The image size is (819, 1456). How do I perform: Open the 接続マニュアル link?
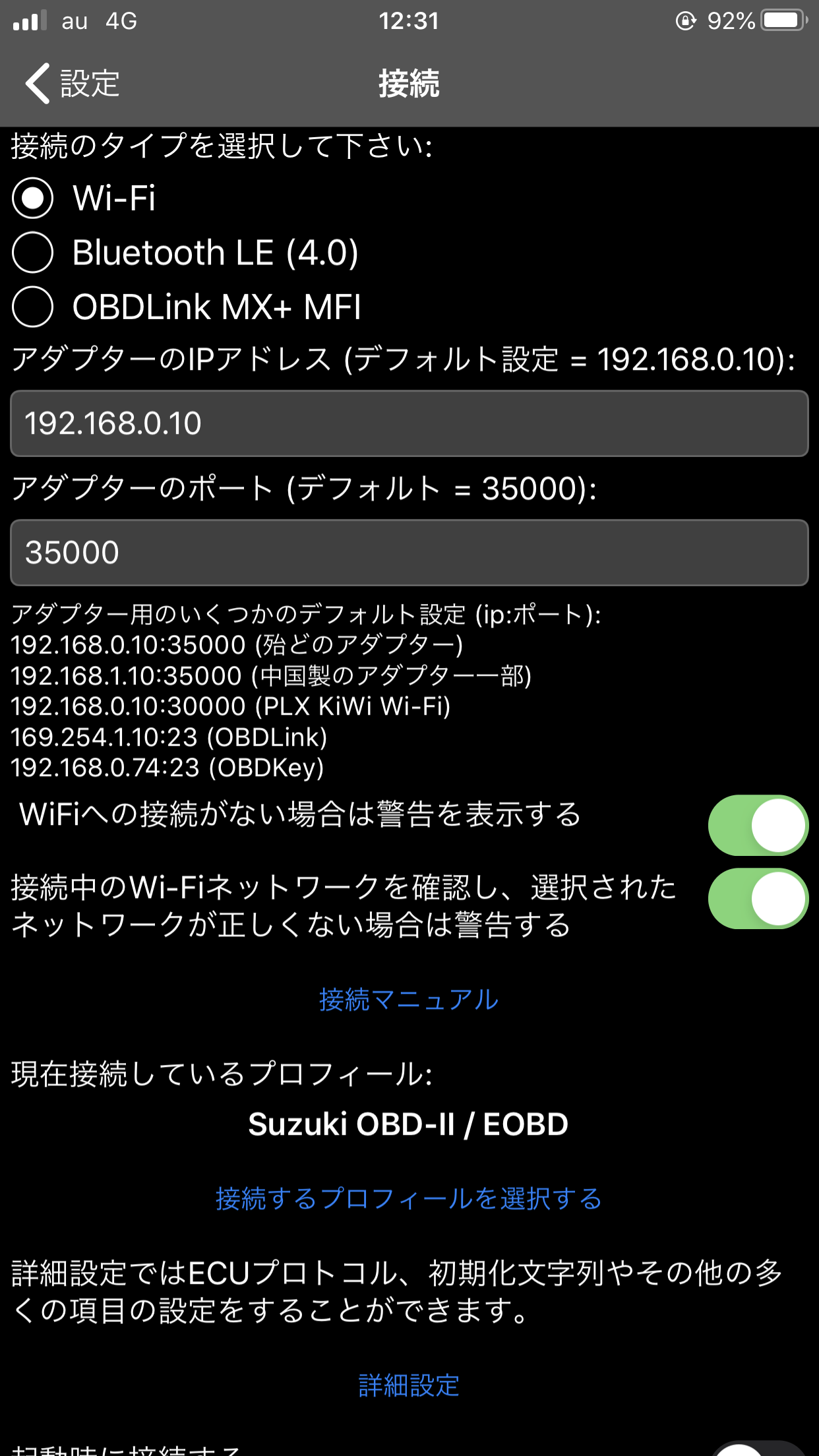point(409,1000)
